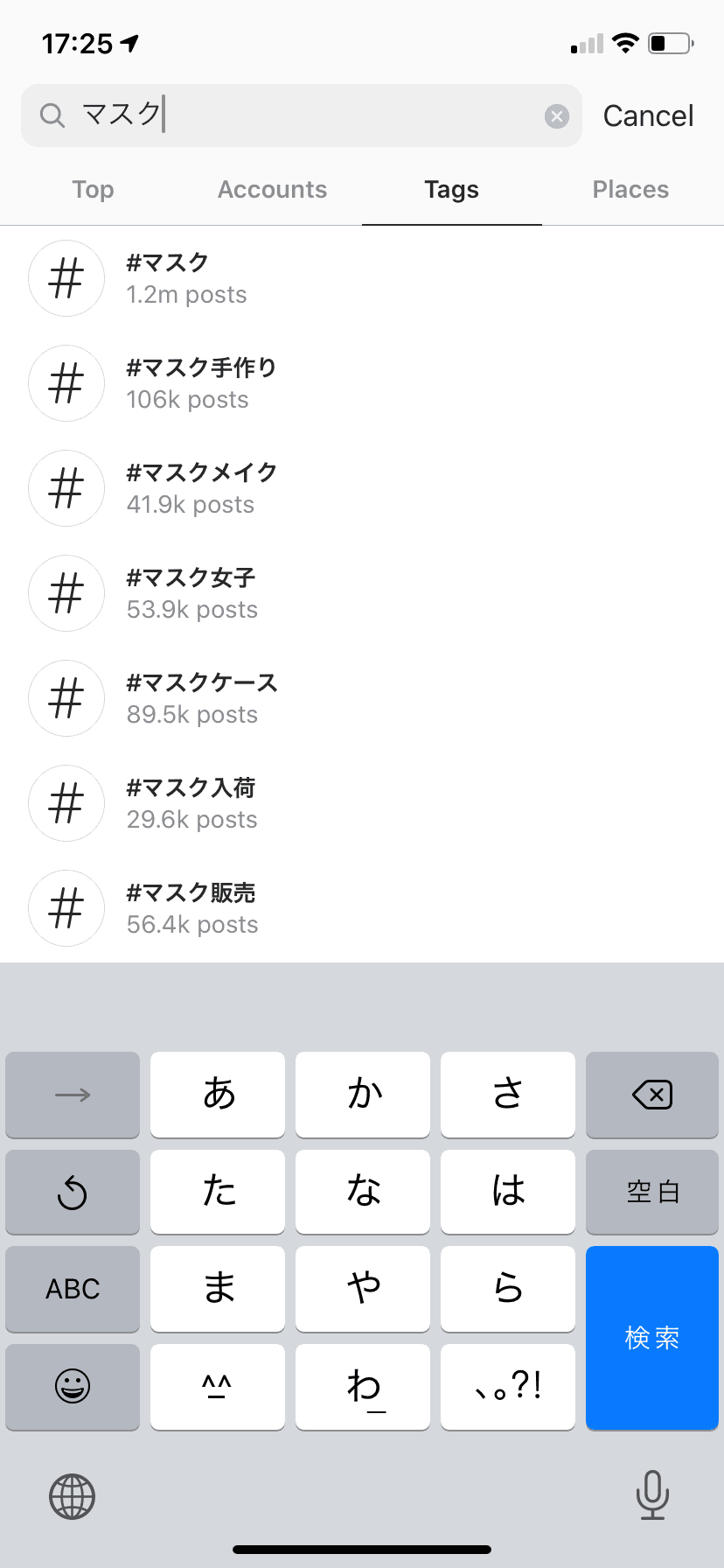
Task: Clear the search text with the X icon
Action: tap(556, 115)
